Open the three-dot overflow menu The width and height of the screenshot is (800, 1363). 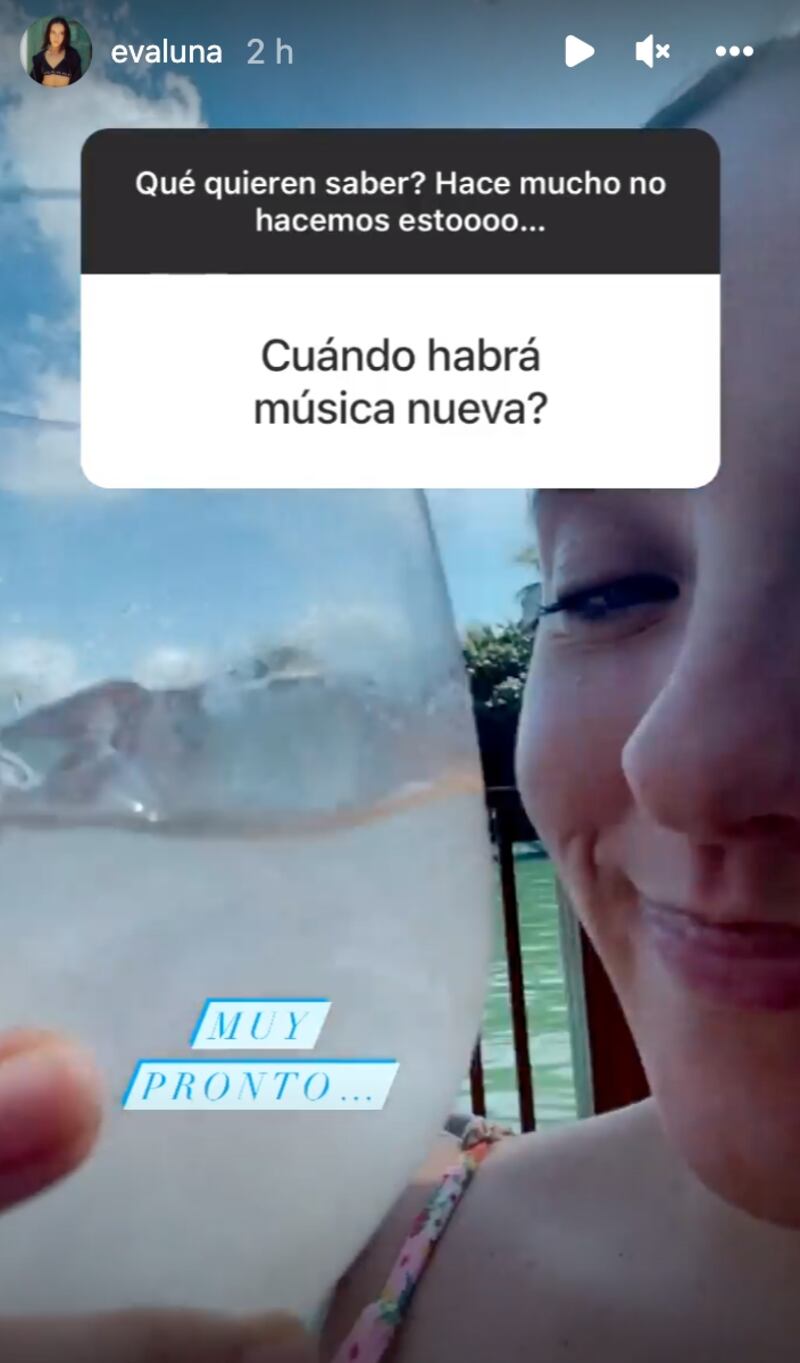(734, 52)
